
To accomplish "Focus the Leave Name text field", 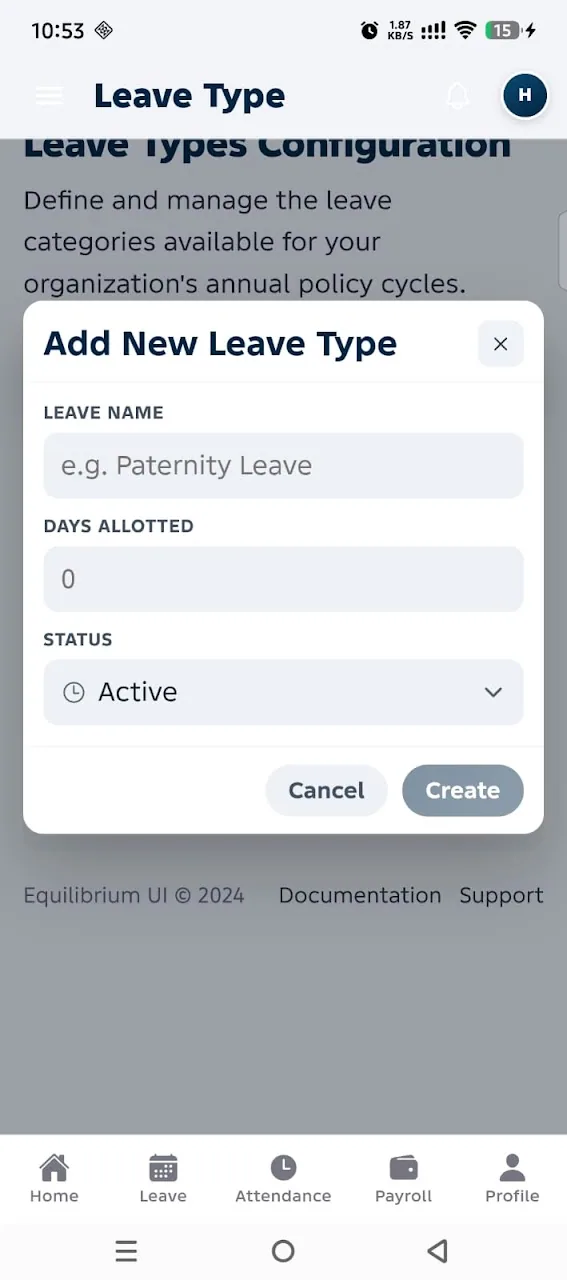I will tap(283, 465).
